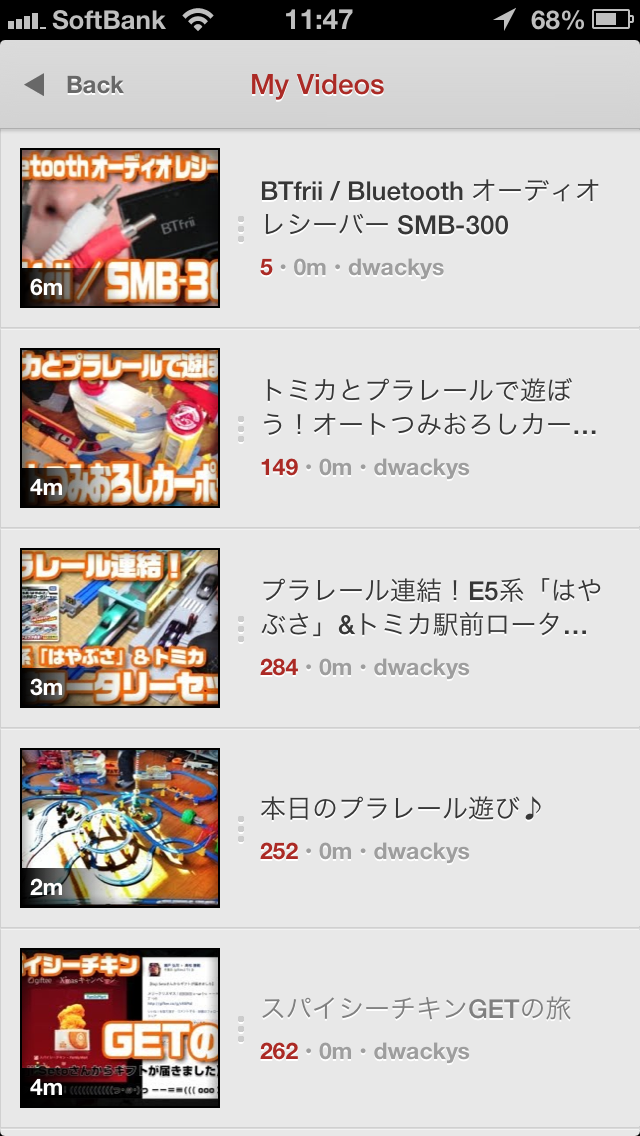Open options dots beside BTfrii video
Image resolution: width=640 pixels, height=1136 pixels.
241,229
